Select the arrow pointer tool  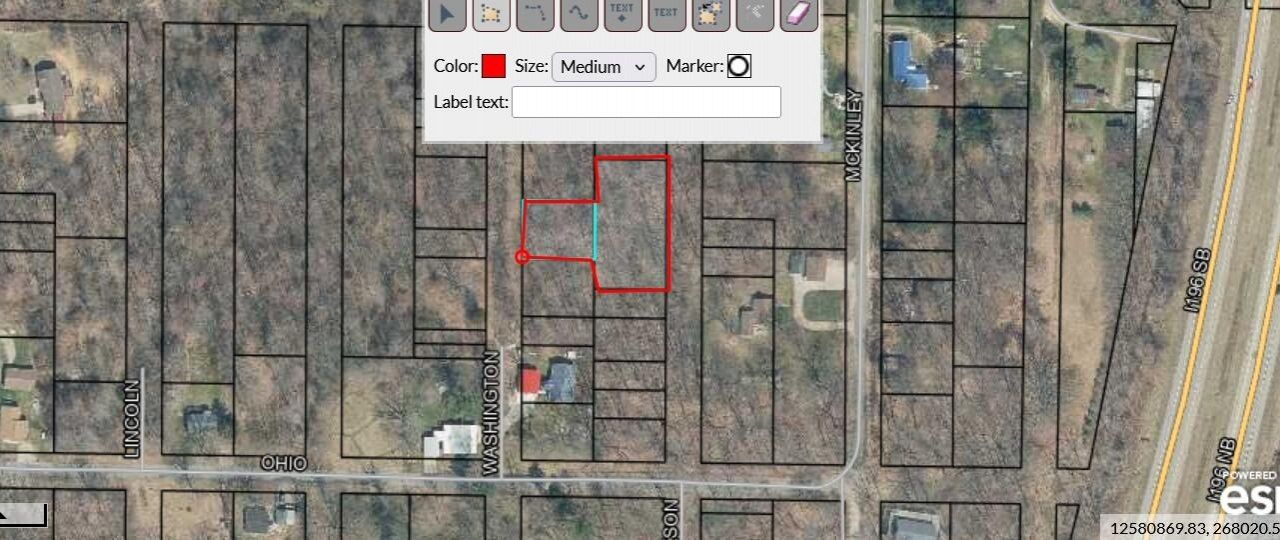[x=447, y=13]
